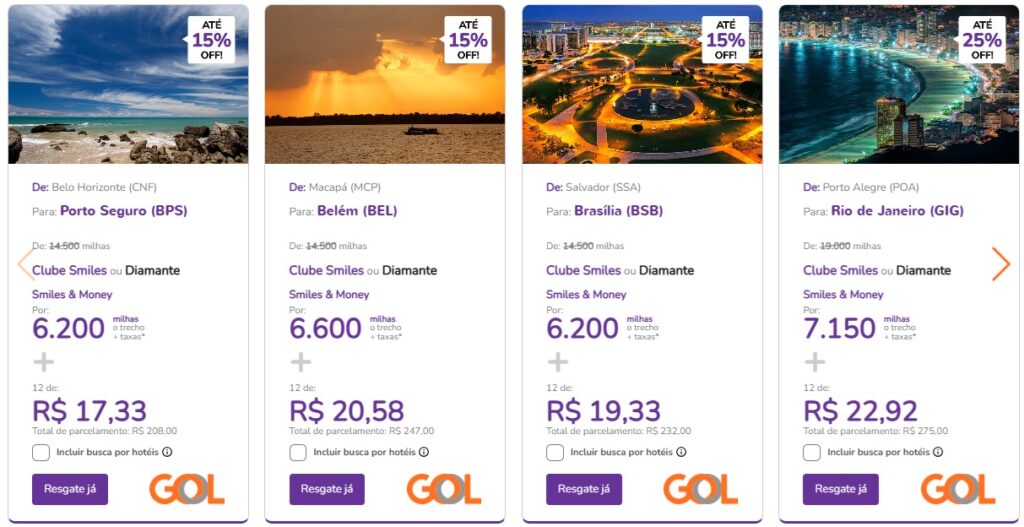The image size is (1024, 527).
Task: Open hotel search info icon on Porto Seguro card
Action: point(167,452)
